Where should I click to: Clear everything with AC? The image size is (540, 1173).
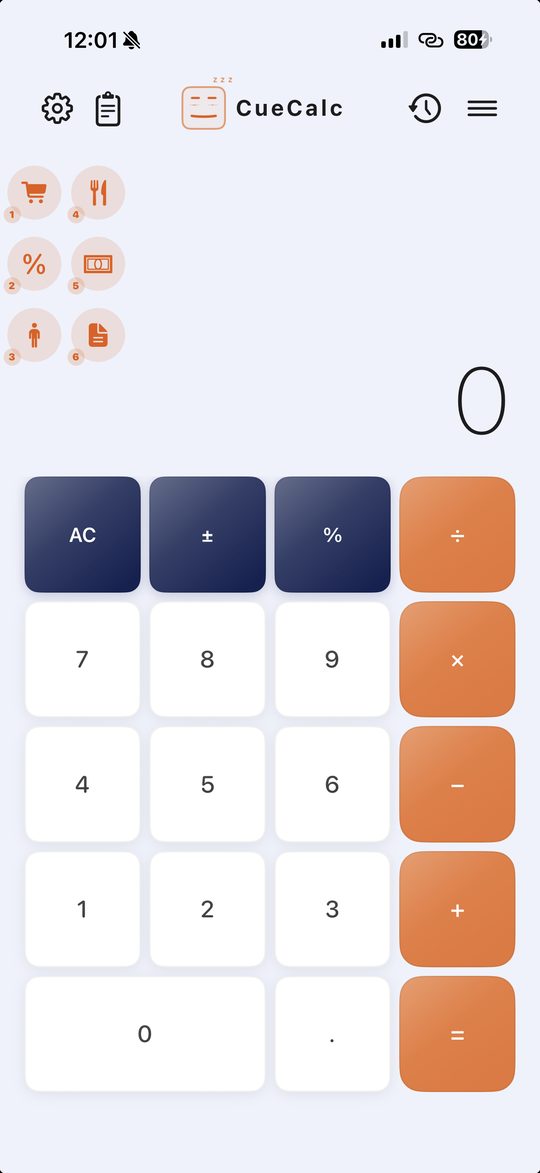pos(82,535)
